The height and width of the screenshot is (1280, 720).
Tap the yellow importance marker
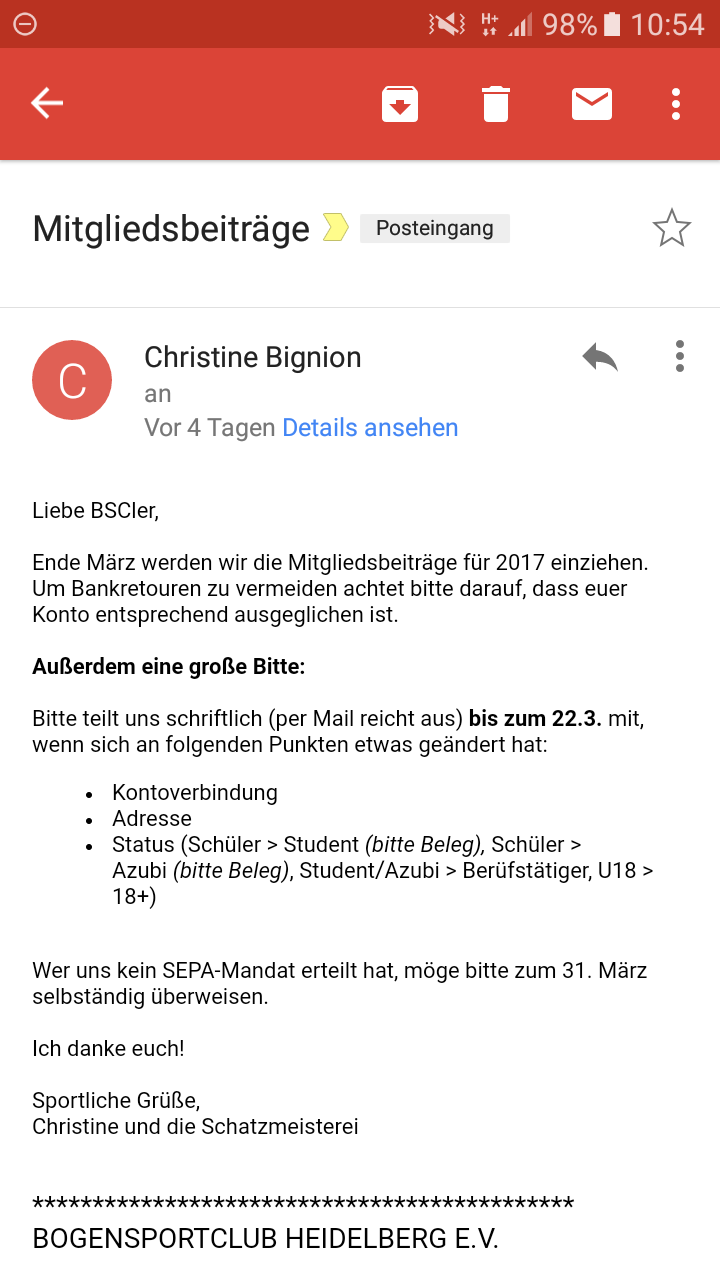pyautogui.click(x=335, y=228)
